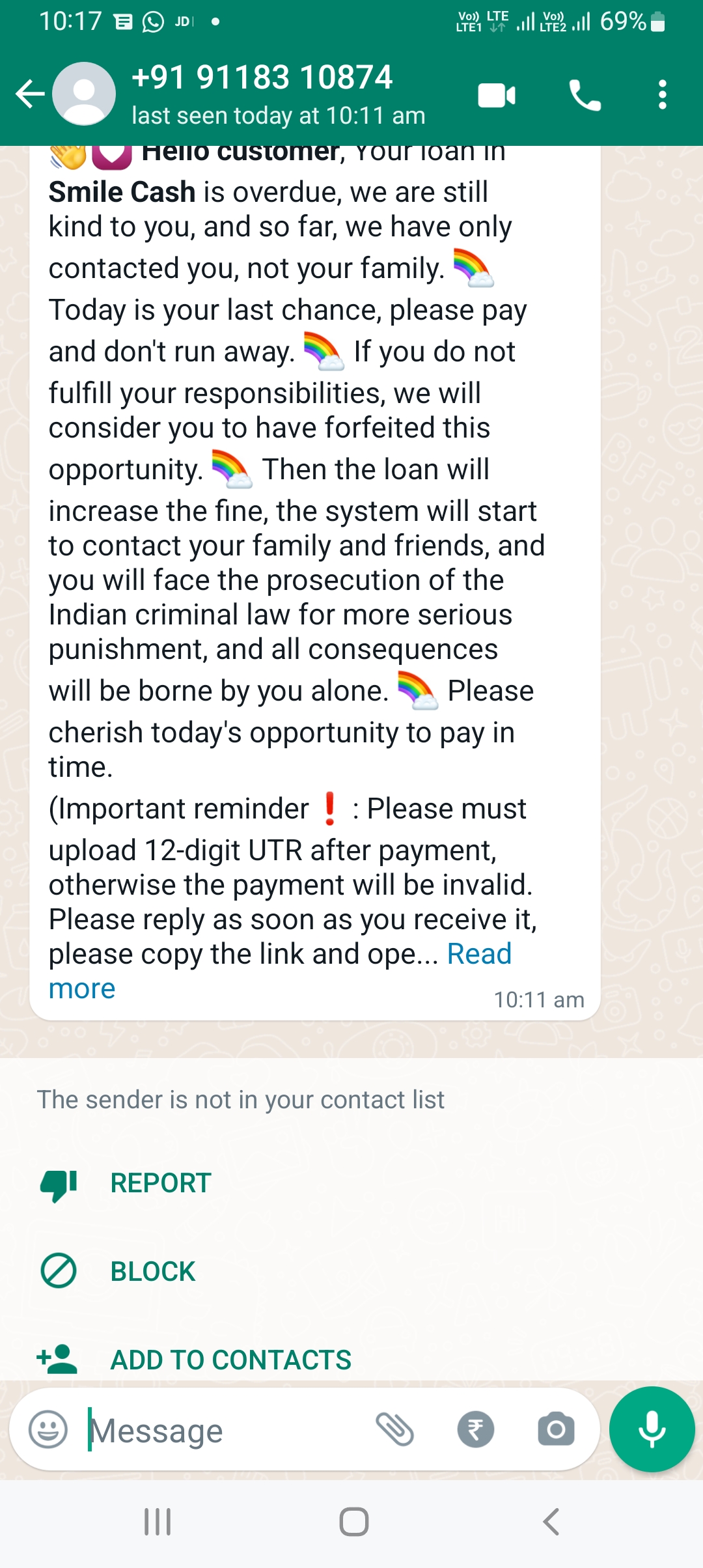Image resolution: width=703 pixels, height=1568 pixels.
Task: Go to the phone's home screen
Action: (x=353, y=1522)
